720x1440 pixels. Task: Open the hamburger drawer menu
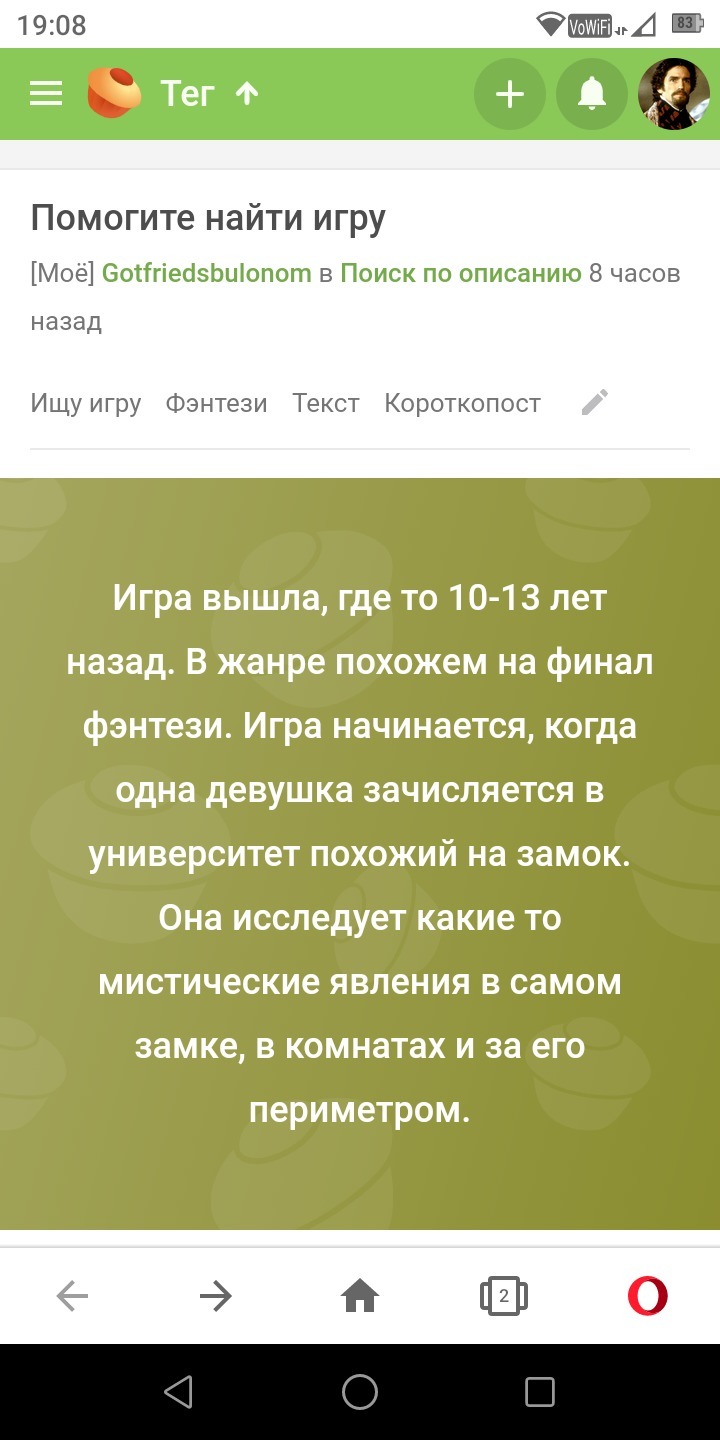(46, 94)
